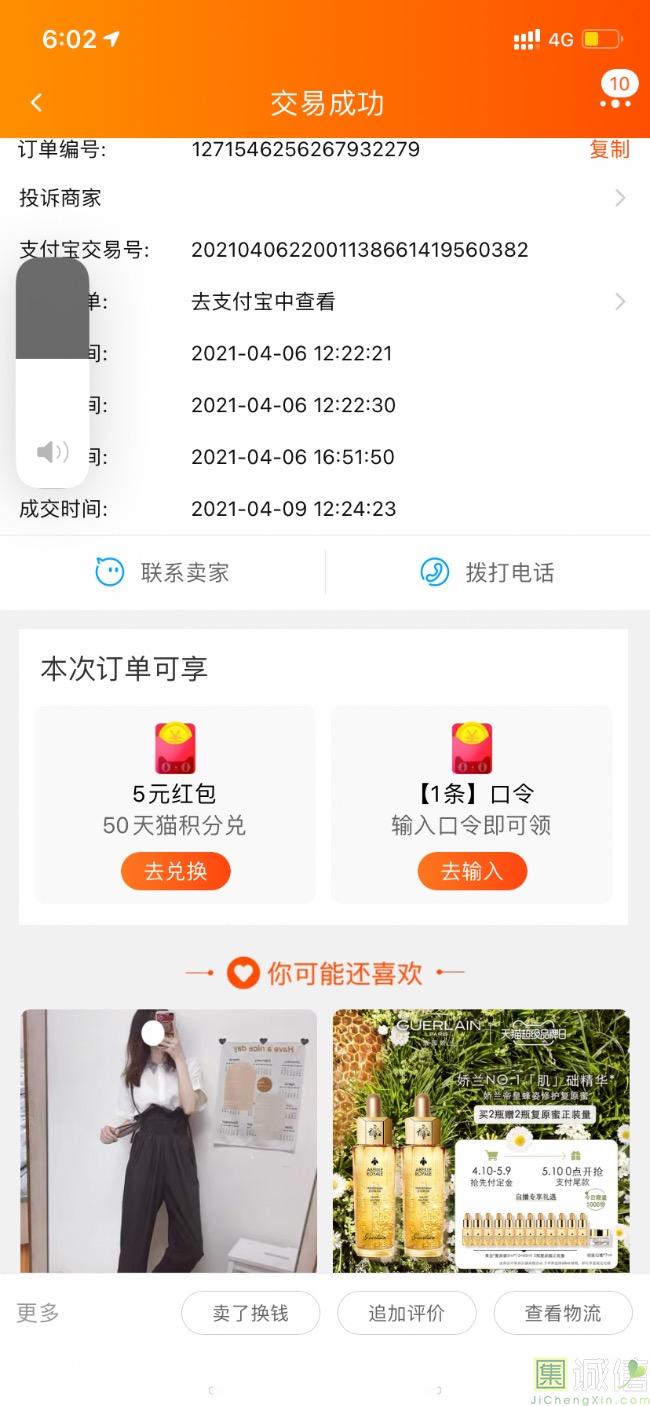Open the 更多 options
650x1406 pixels.
click(x=38, y=1313)
